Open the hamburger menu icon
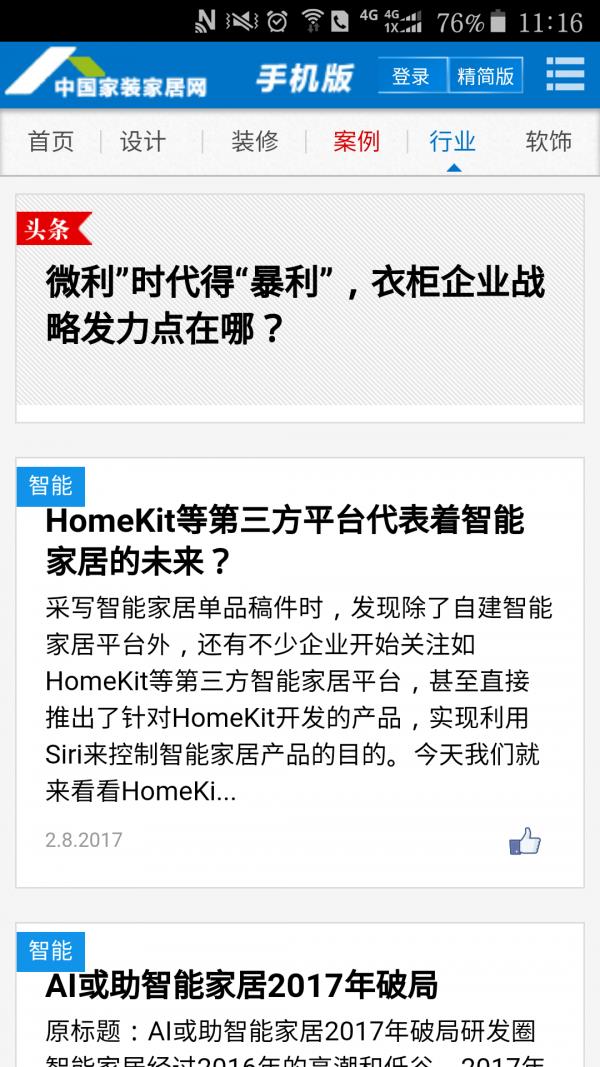This screenshot has width=600, height=1067. [x=565, y=75]
